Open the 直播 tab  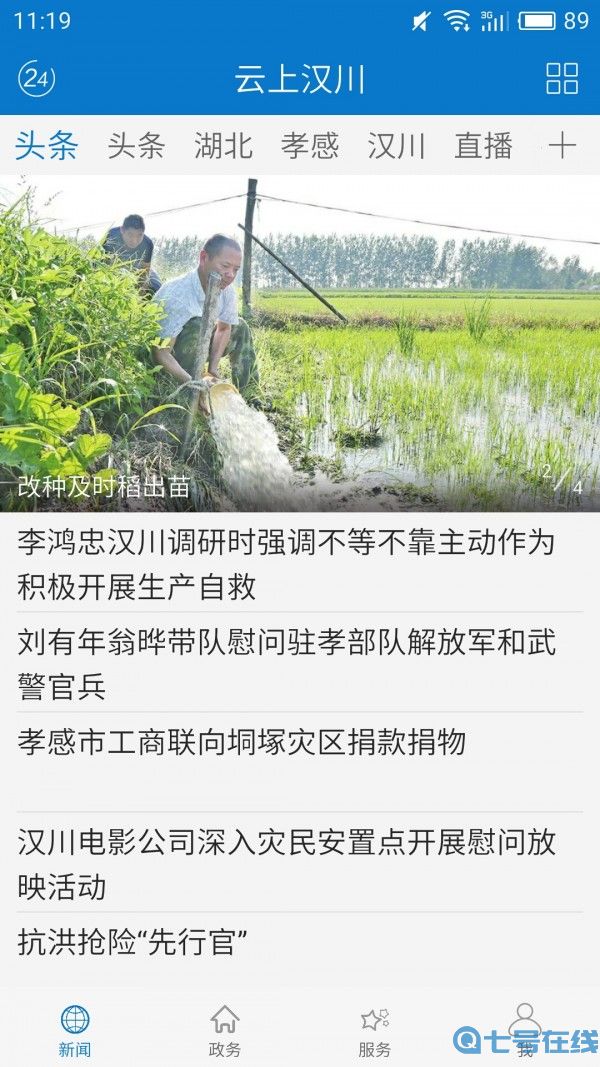[484, 146]
